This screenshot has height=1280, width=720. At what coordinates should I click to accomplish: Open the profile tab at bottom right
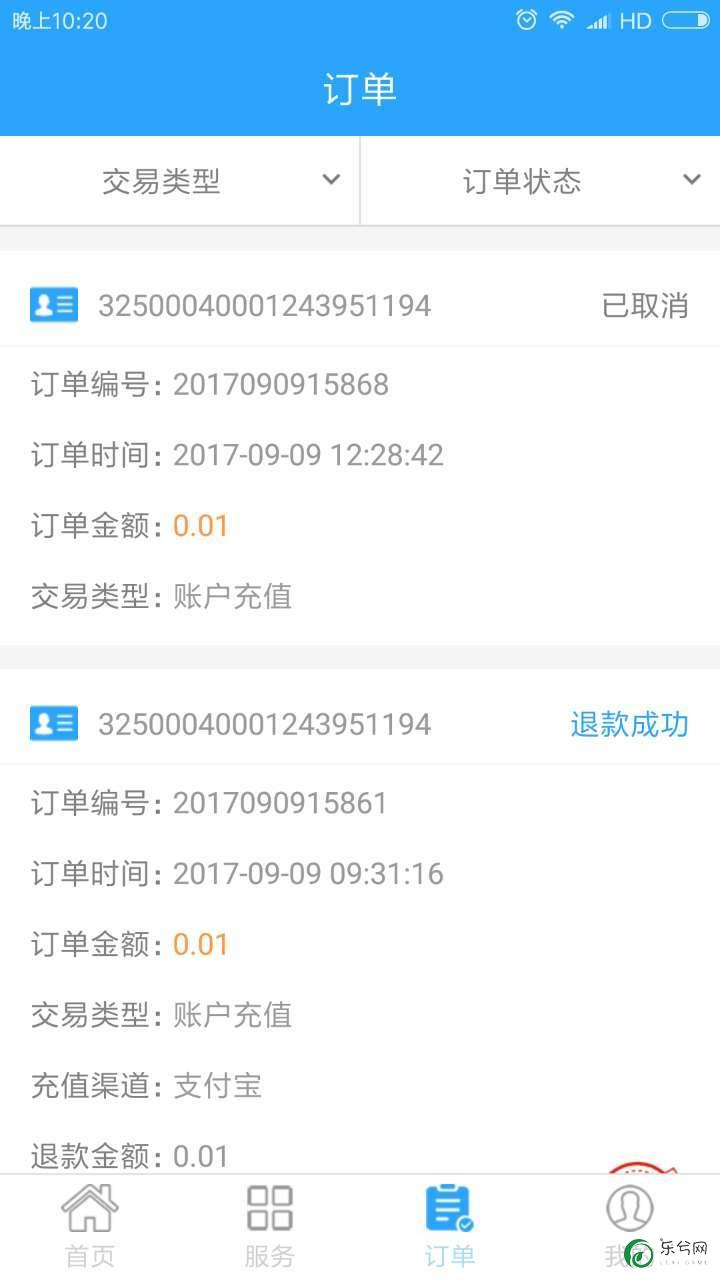point(630,1226)
